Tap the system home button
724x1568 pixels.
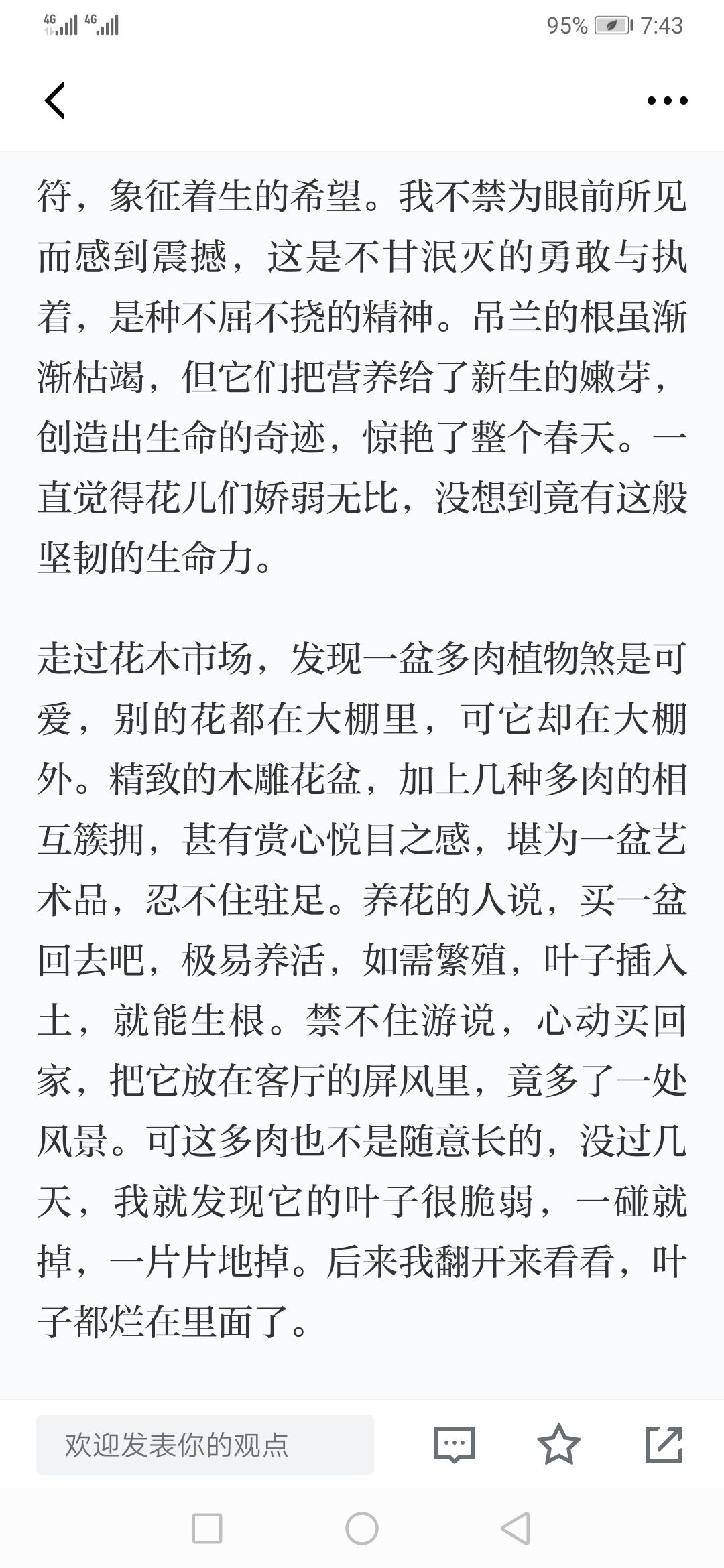(x=362, y=1530)
